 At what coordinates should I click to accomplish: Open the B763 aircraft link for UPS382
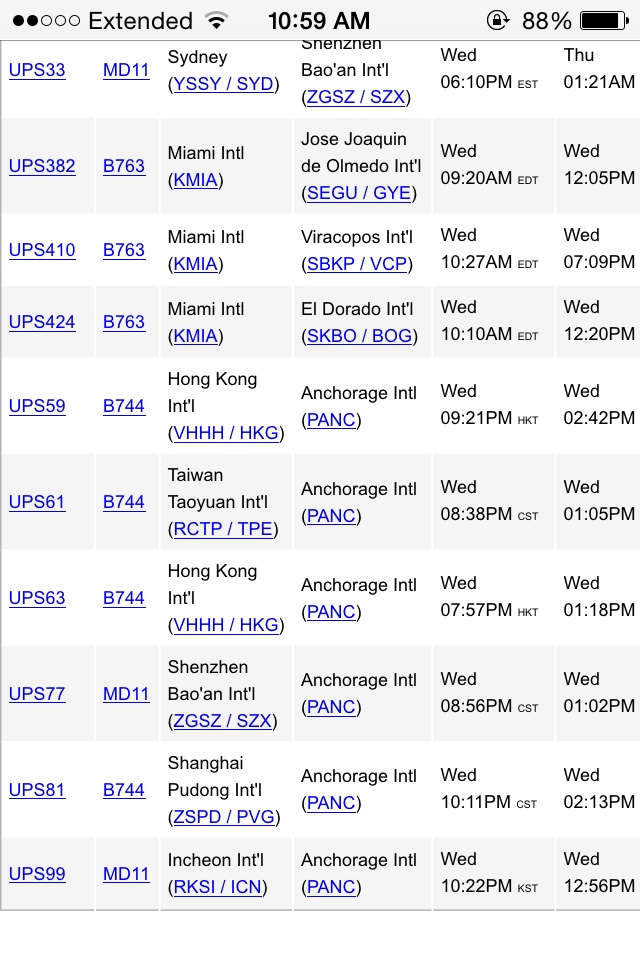click(124, 166)
